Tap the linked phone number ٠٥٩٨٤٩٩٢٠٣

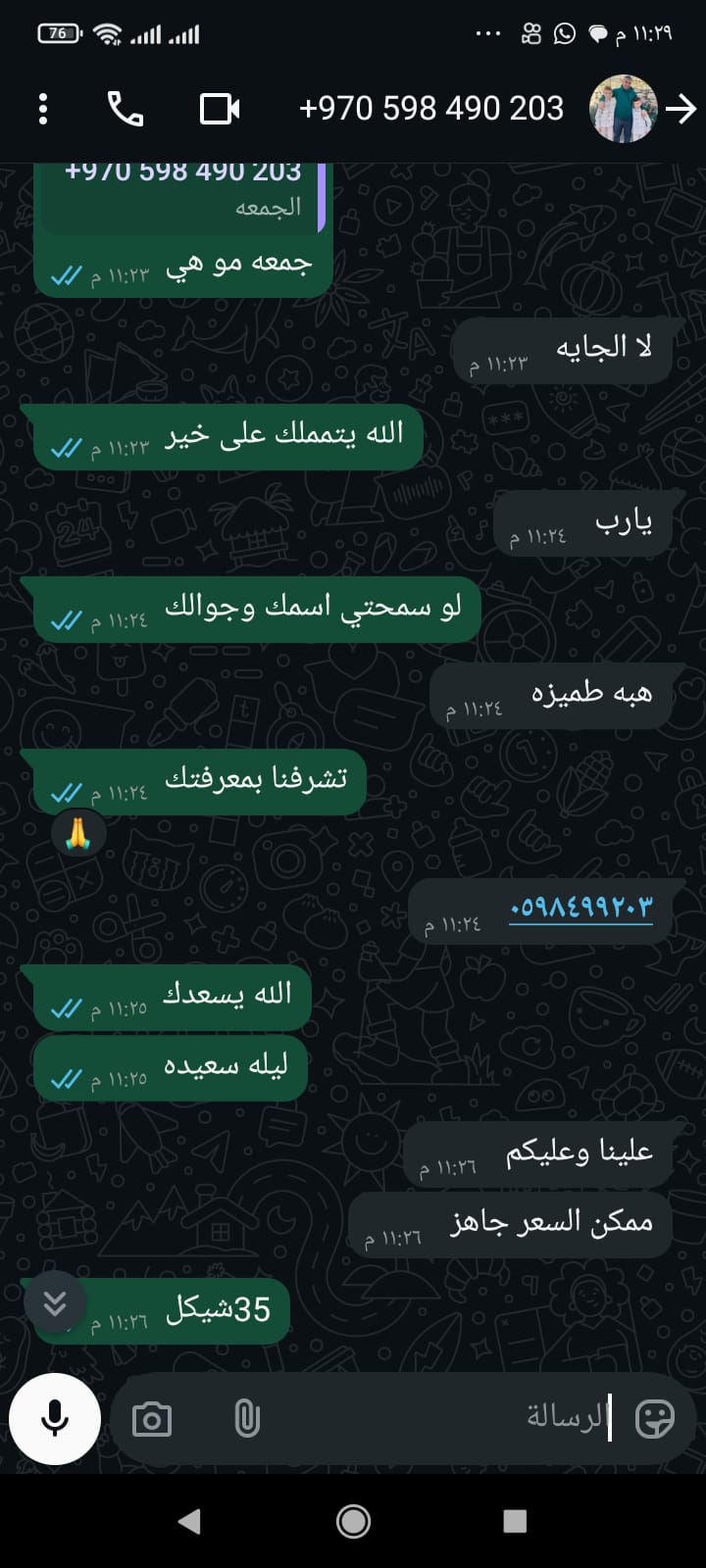tap(580, 906)
